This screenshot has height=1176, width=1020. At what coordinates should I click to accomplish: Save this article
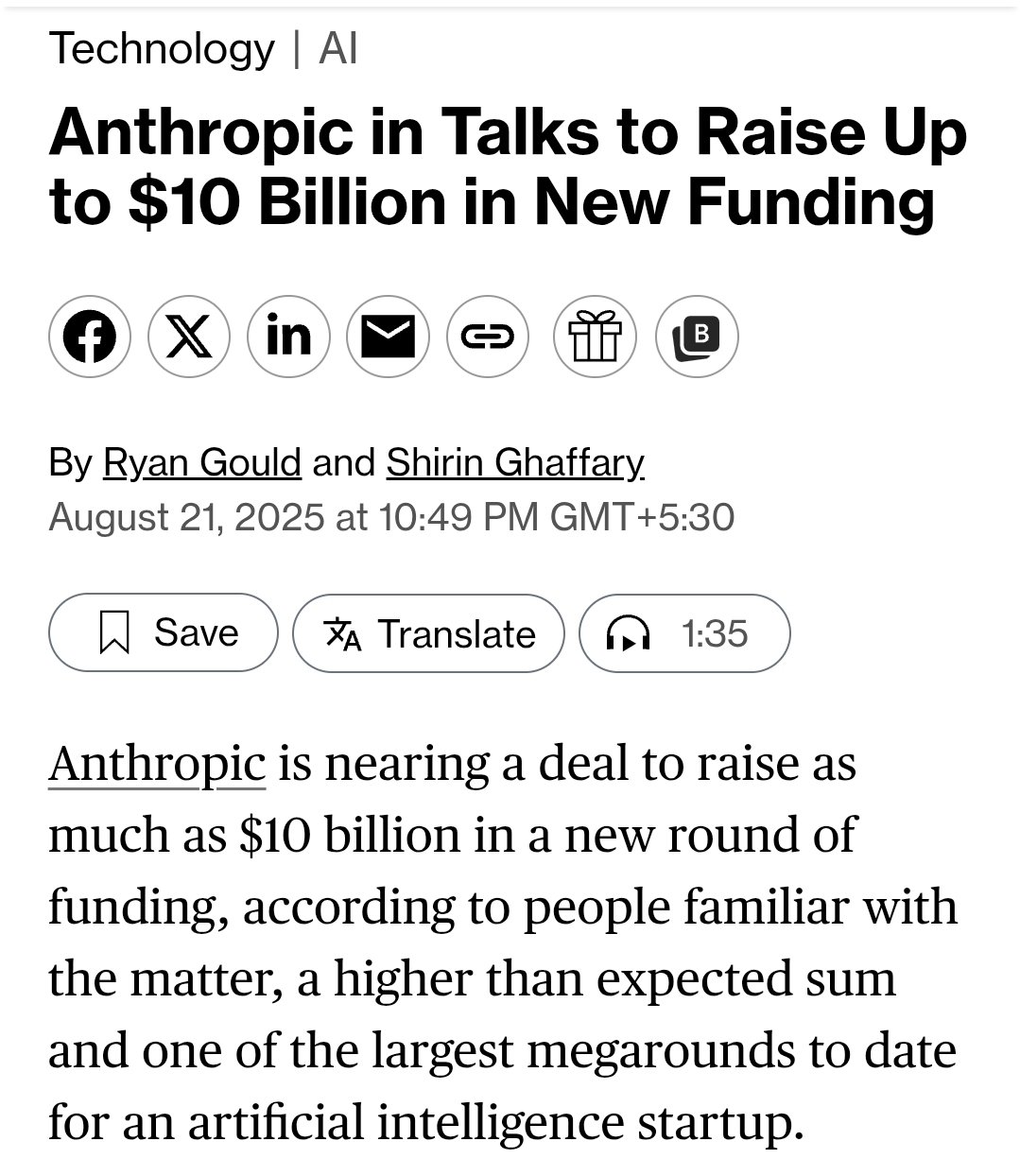click(164, 632)
